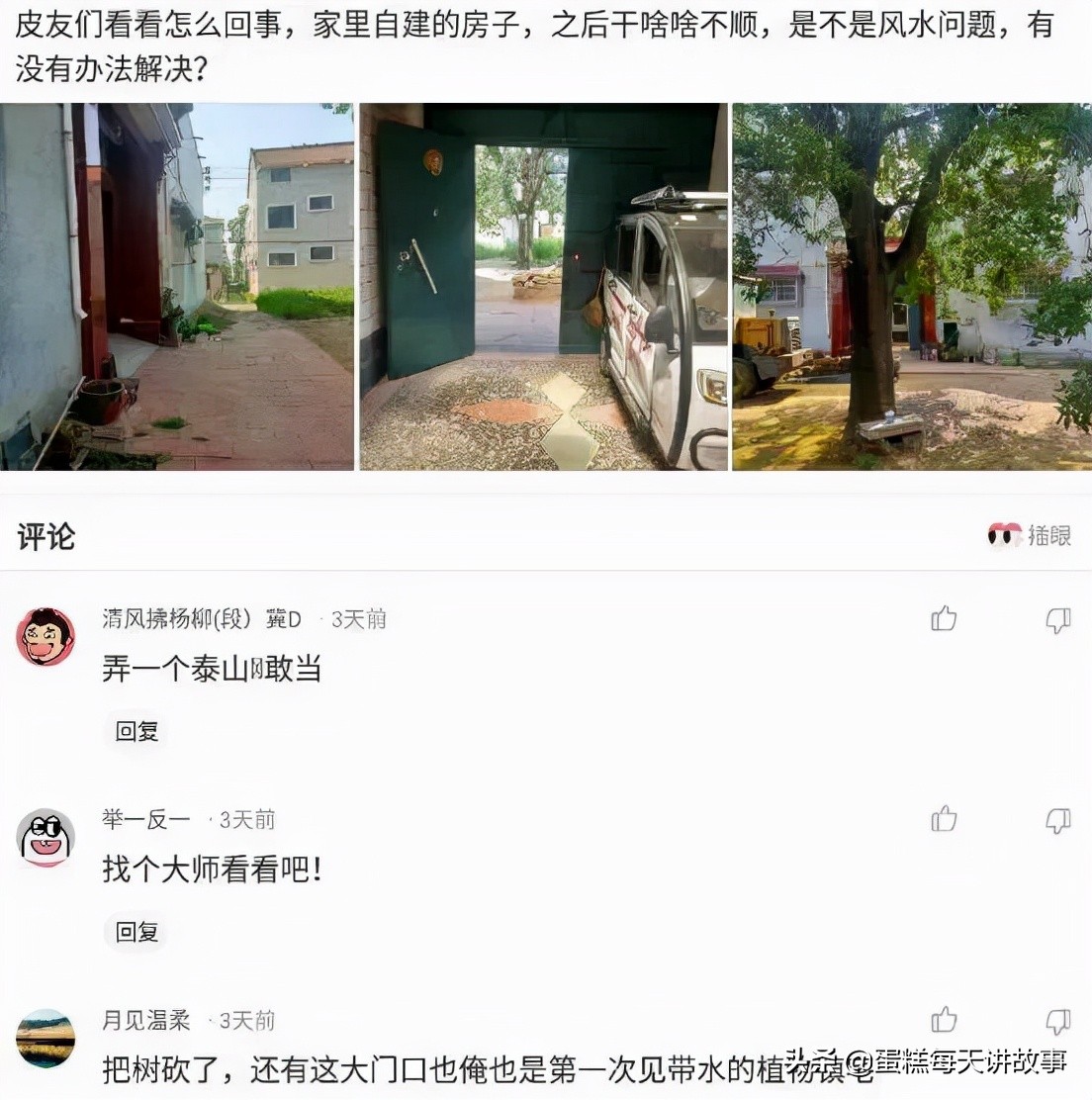Image resolution: width=1092 pixels, height=1100 pixels.
Task: Tap the 捂眼 covered-eyes emoji icon
Action: [1005, 535]
